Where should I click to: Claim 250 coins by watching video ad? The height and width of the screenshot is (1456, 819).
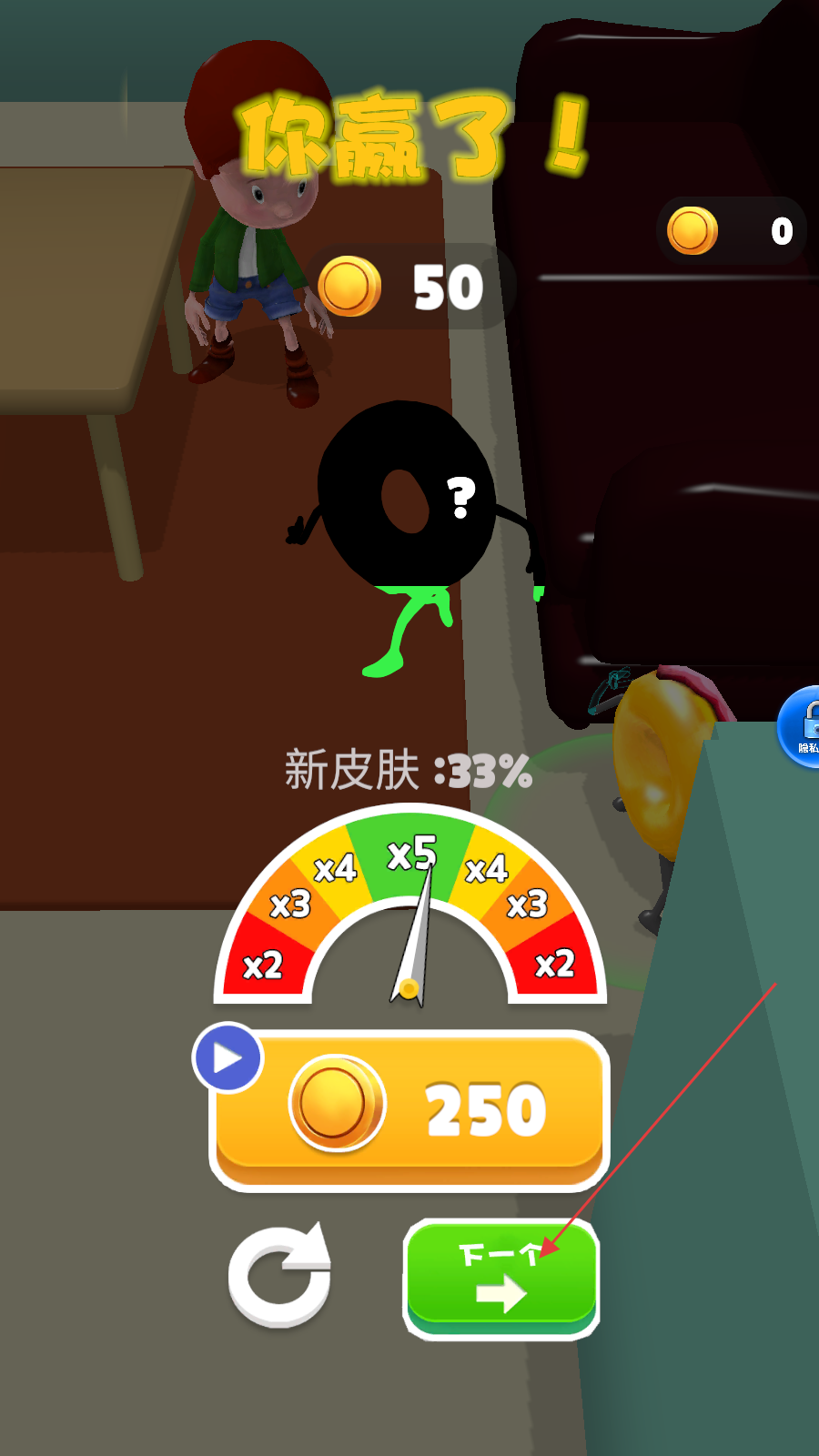point(409,1108)
